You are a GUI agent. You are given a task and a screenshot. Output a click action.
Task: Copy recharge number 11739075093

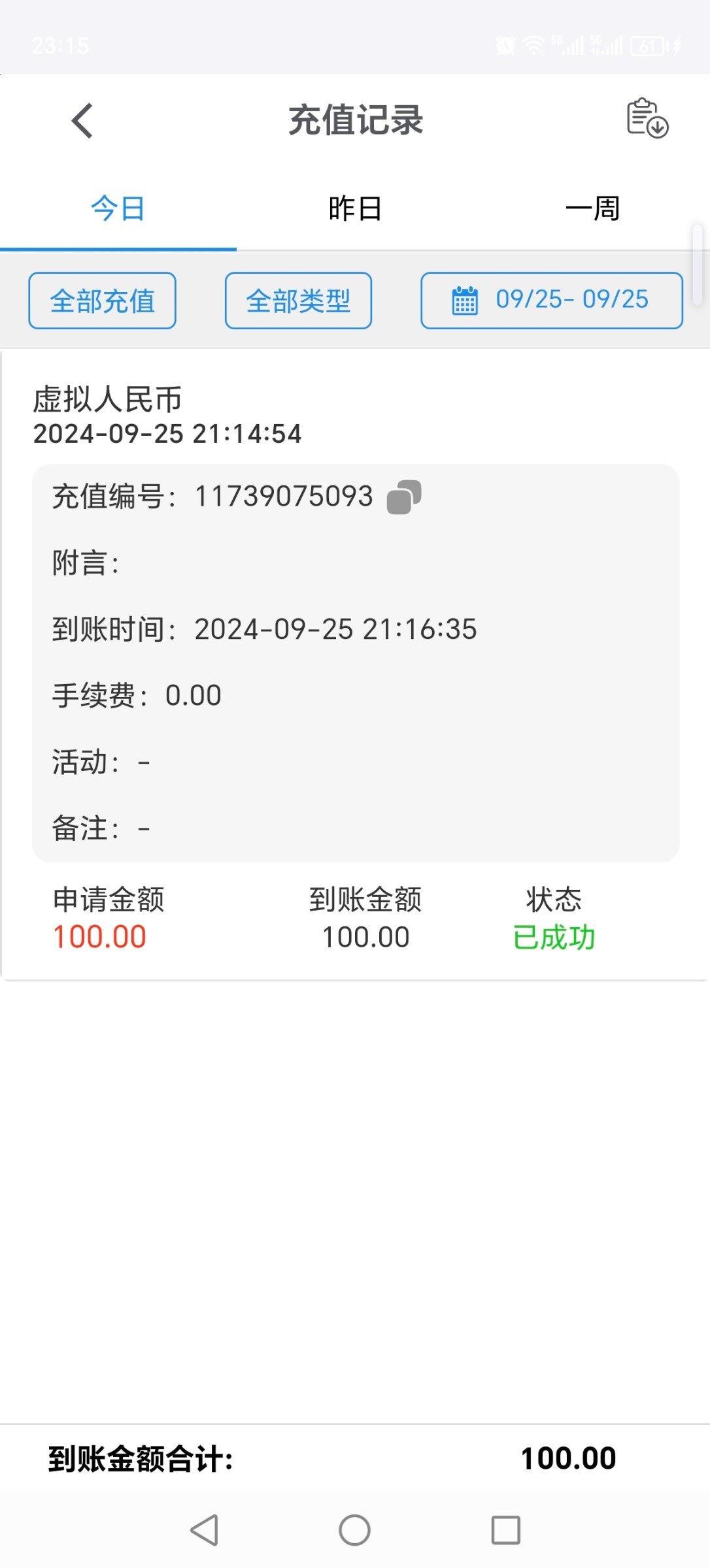coord(404,497)
